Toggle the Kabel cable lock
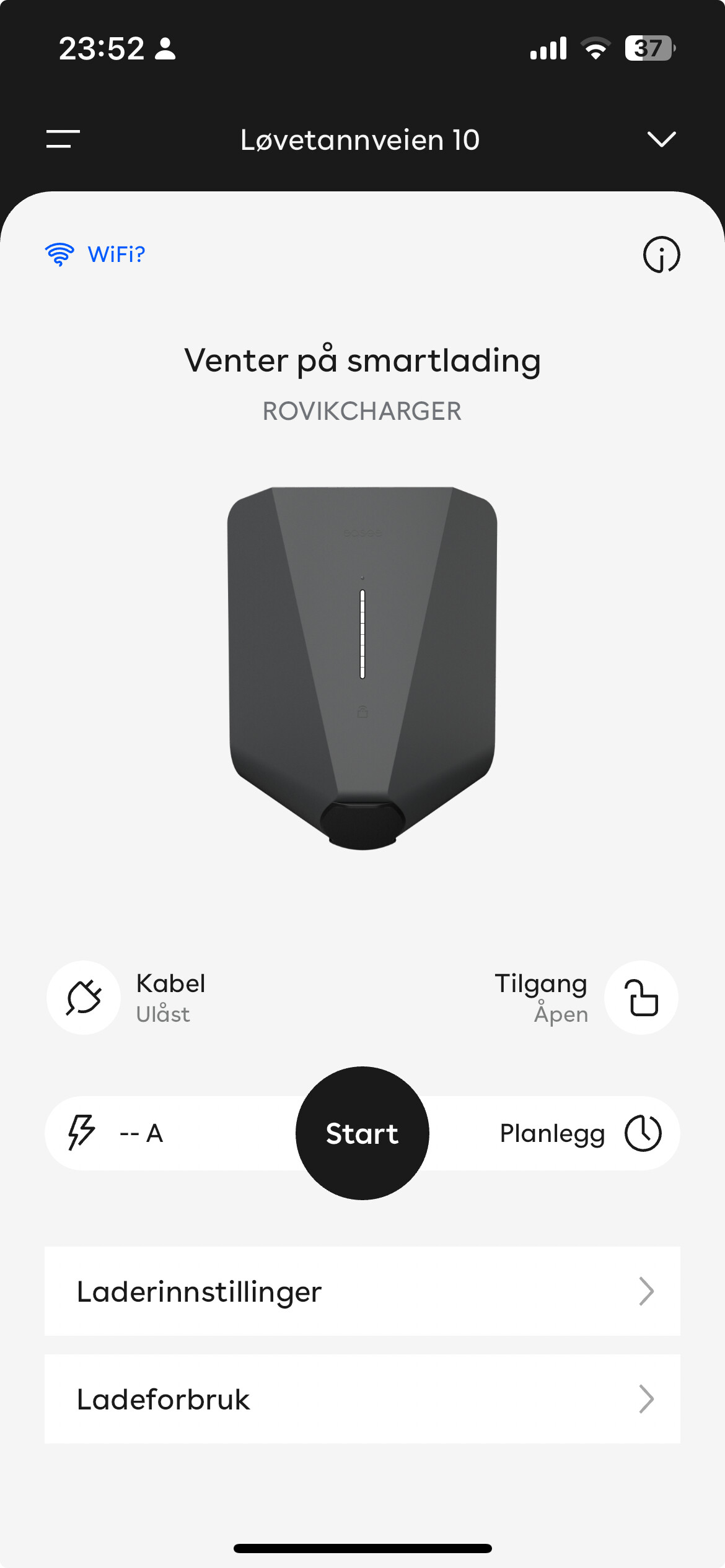The image size is (725, 1568). coord(84,997)
